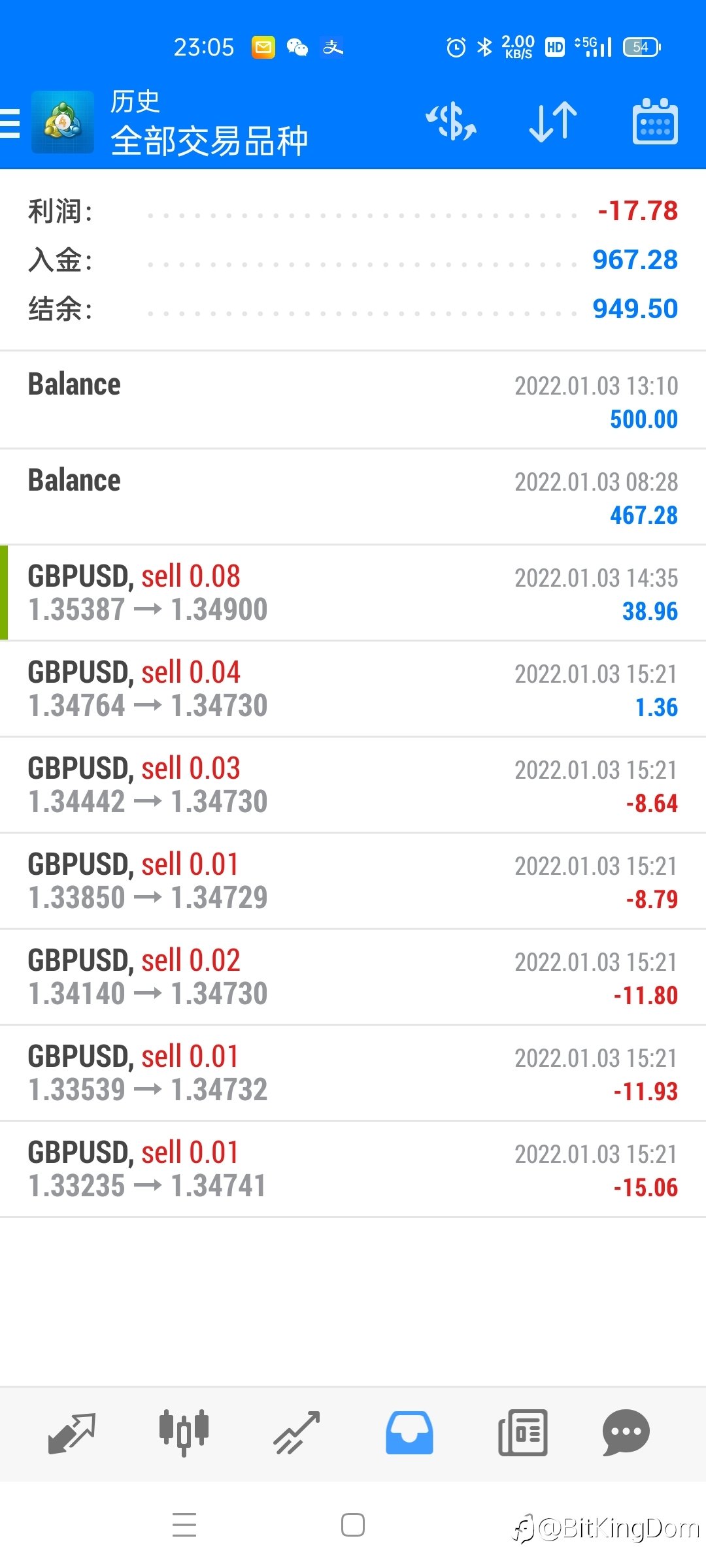Switch to the quotes tab
Image resolution: width=706 pixels, height=1568 pixels.
pos(72,1433)
